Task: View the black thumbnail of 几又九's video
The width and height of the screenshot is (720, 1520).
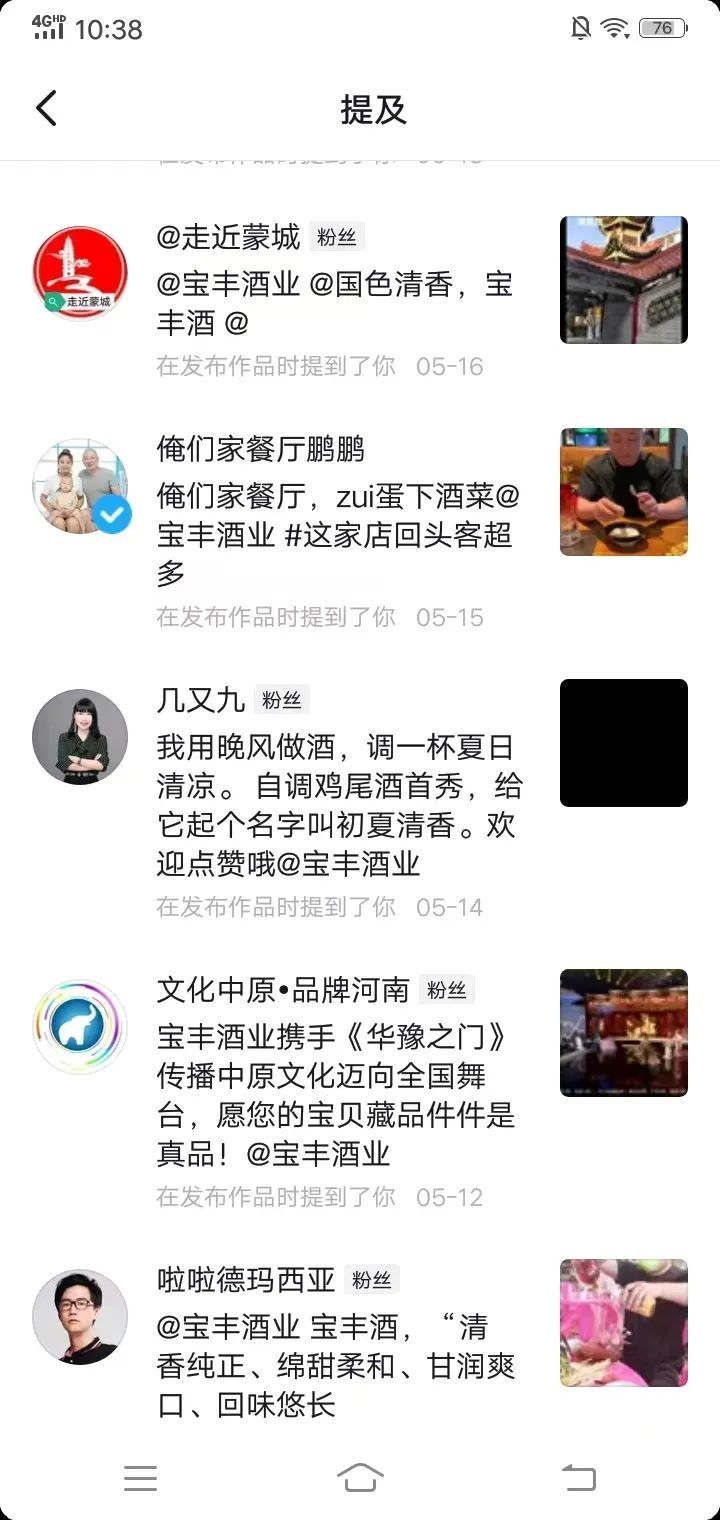Action: click(x=624, y=743)
